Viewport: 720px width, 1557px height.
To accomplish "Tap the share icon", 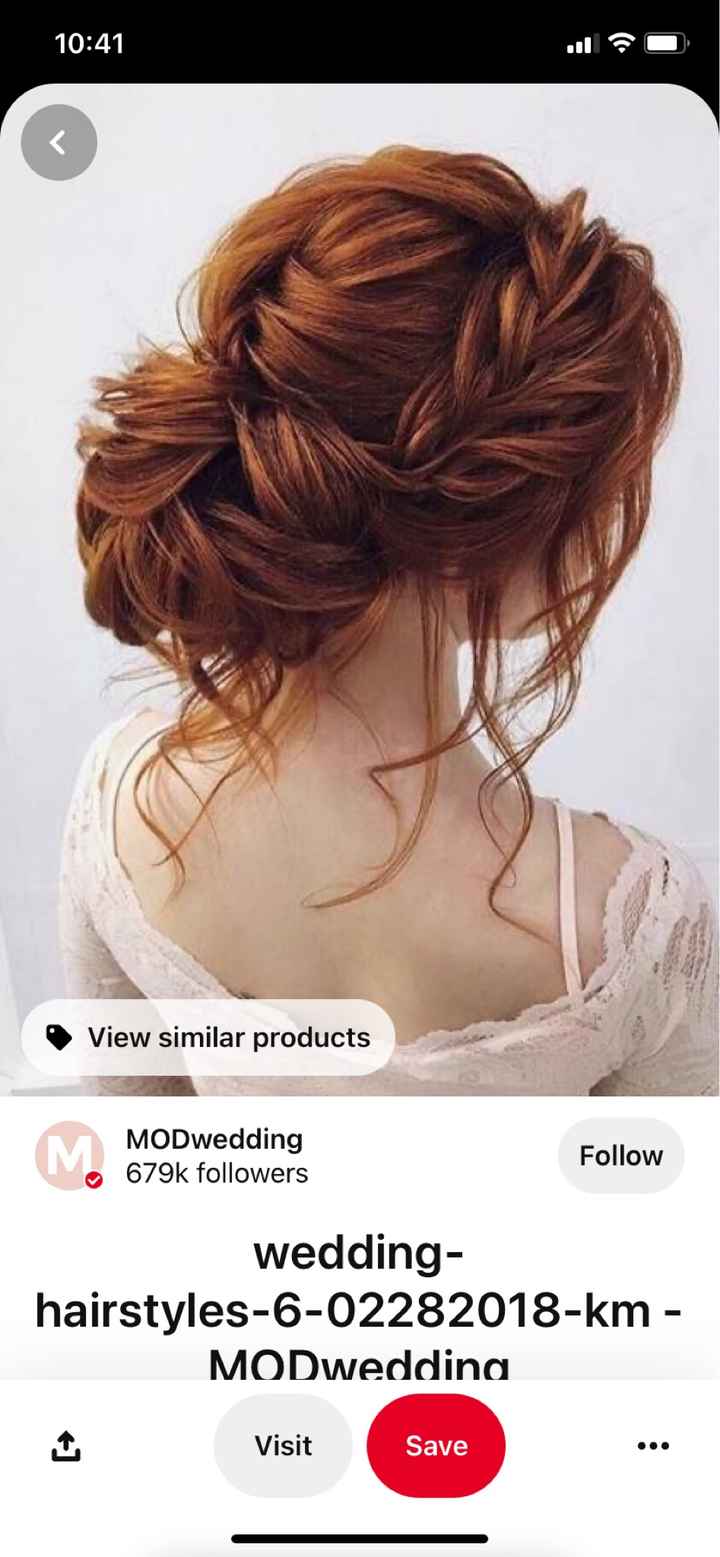I will click(x=65, y=1444).
